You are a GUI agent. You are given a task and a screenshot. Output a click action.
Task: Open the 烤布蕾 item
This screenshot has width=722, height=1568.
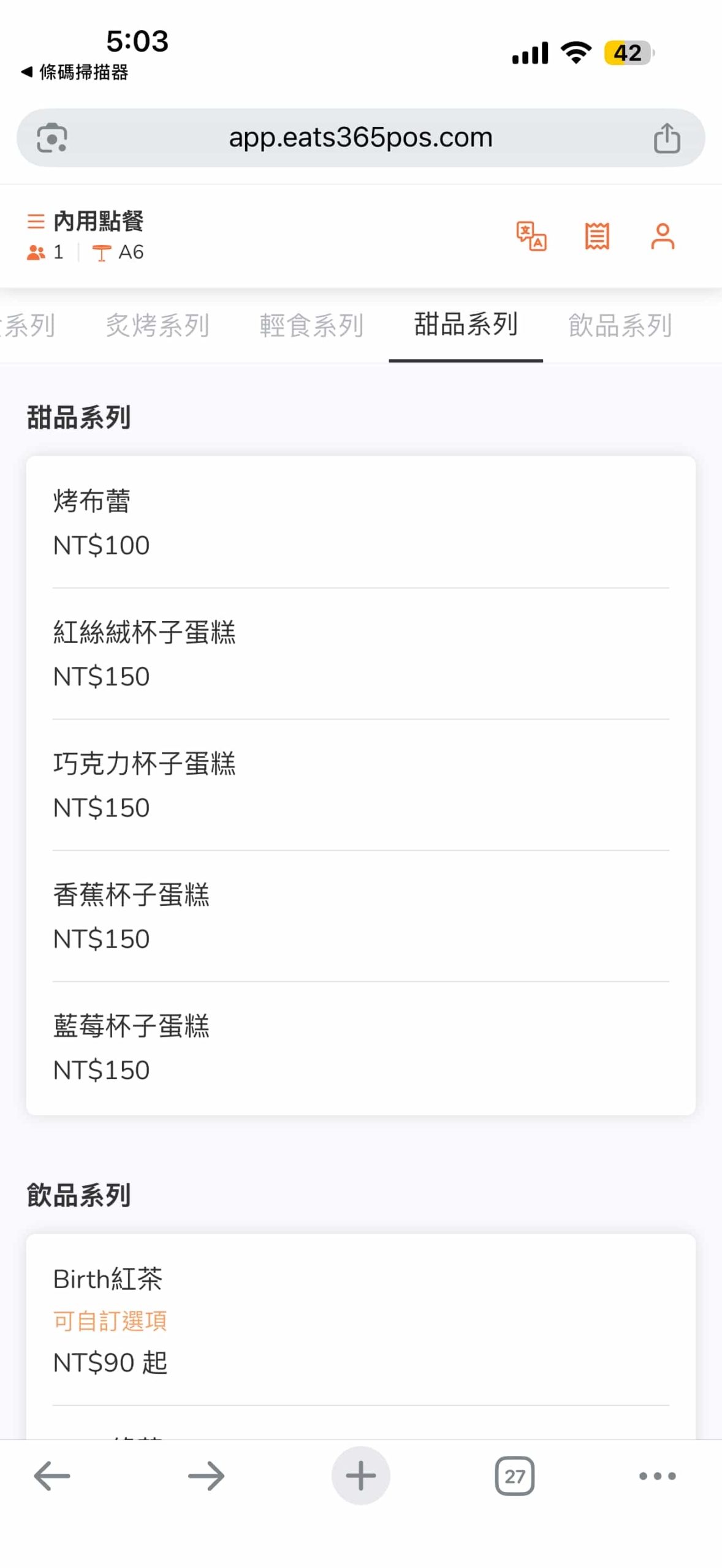360,522
